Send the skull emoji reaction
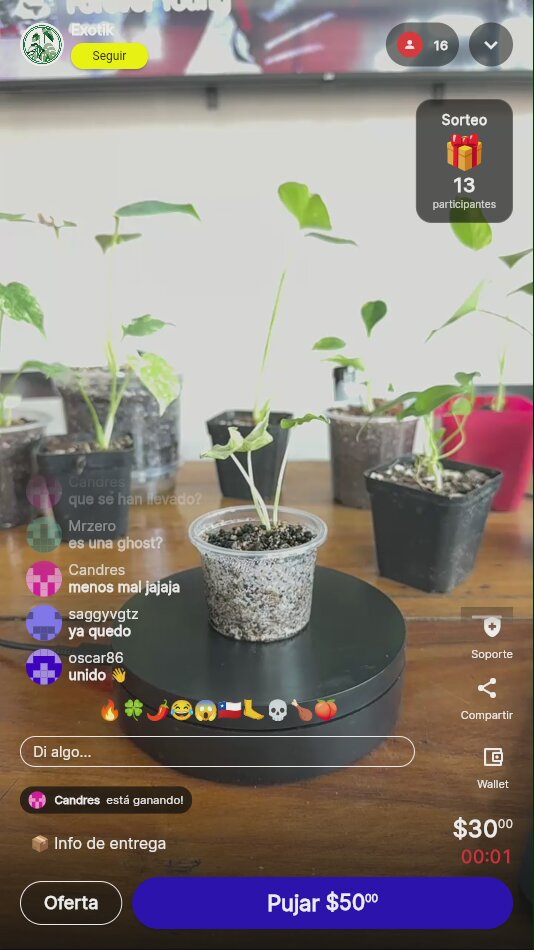This screenshot has width=534, height=950. pyautogui.click(x=278, y=710)
